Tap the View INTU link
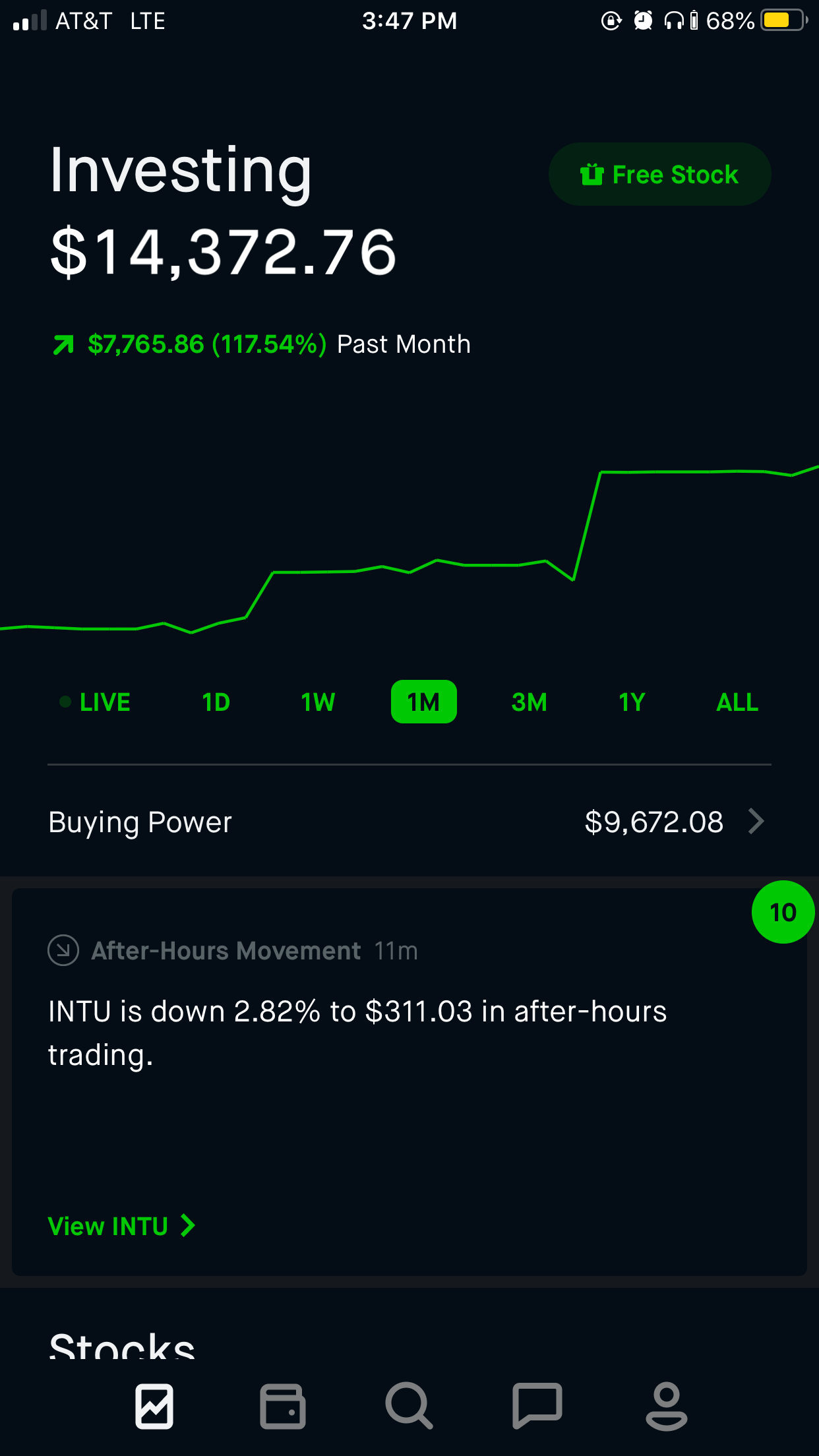This screenshot has height=1456, width=819. tap(121, 1227)
